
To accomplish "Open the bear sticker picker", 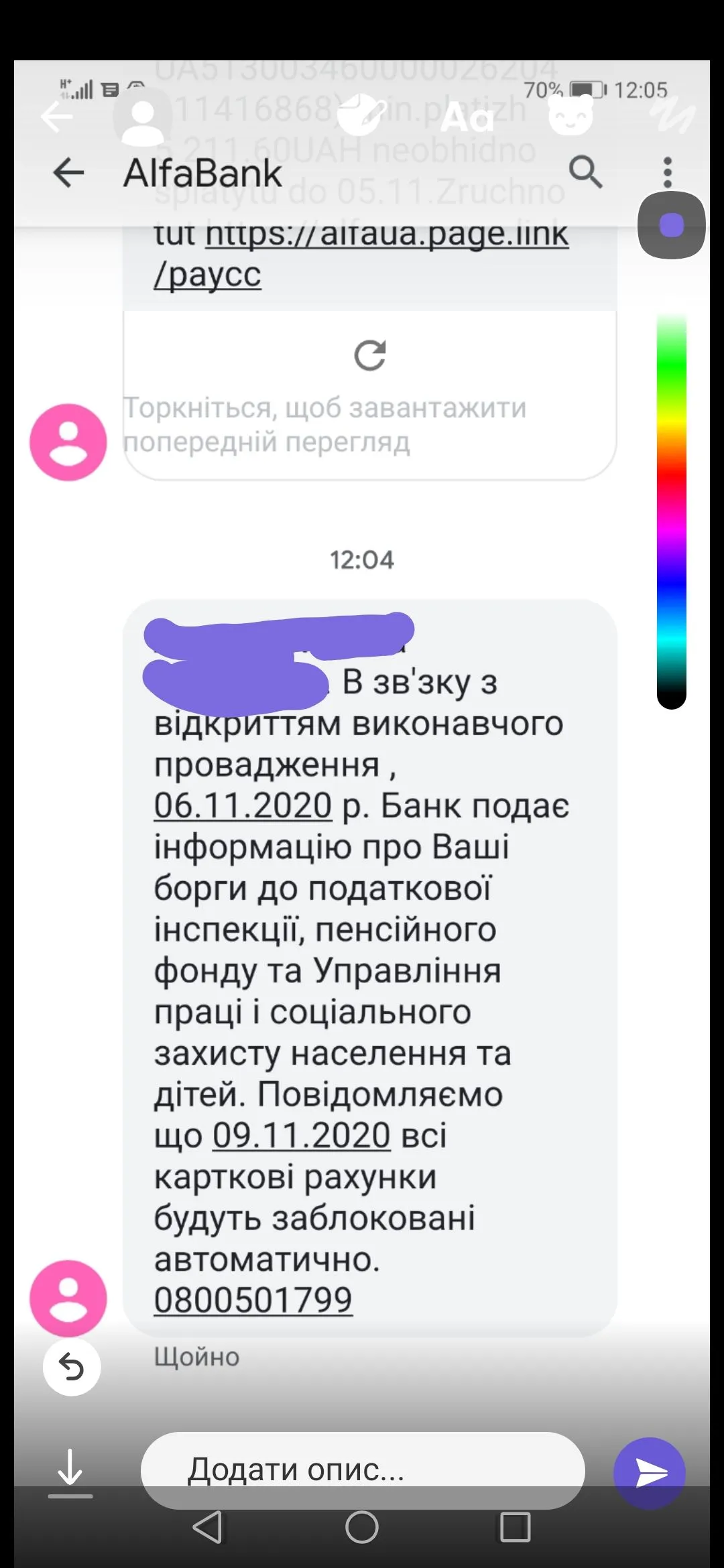I will point(570,115).
